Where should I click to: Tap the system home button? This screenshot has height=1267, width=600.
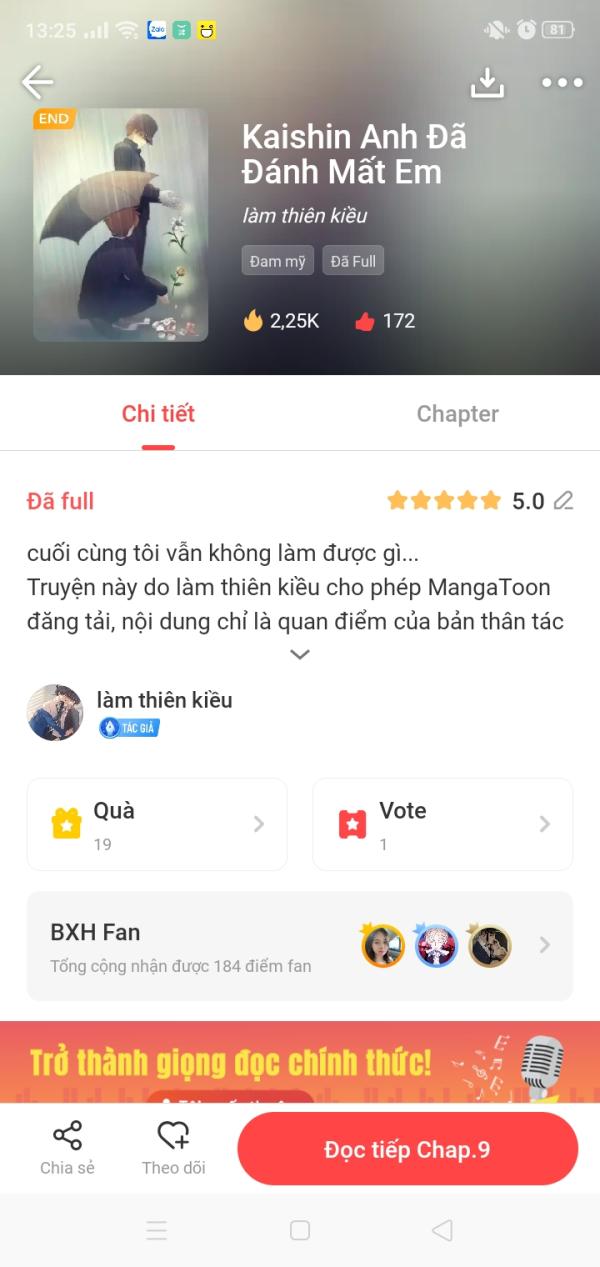(x=300, y=1230)
